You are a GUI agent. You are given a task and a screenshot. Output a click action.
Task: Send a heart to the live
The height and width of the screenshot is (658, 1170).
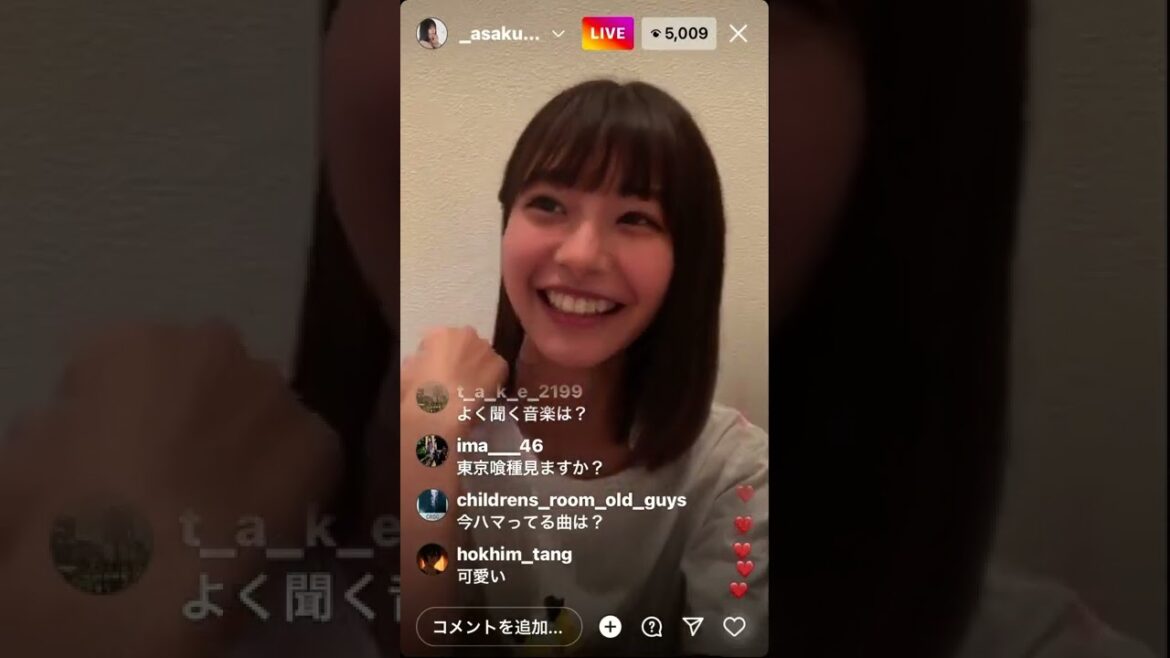(735, 627)
